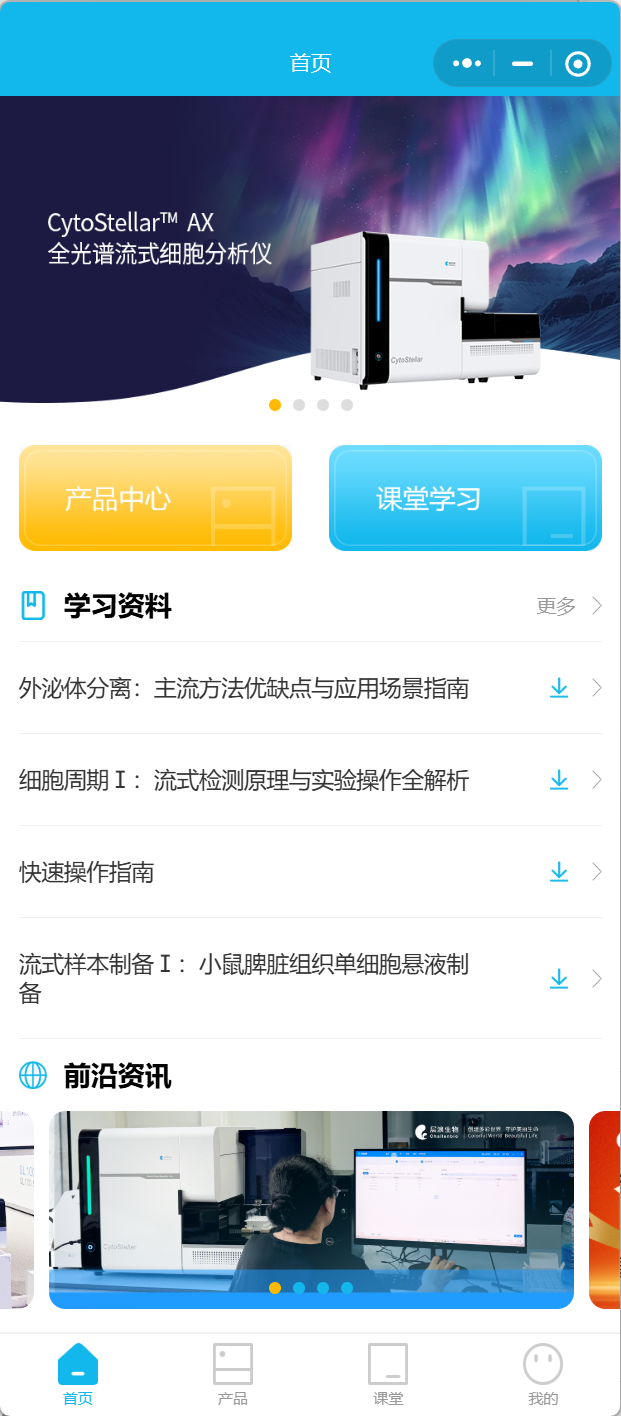The height and width of the screenshot is (1416, 621).
Task: Download the 外泌体分离 document
Action: 559,688
